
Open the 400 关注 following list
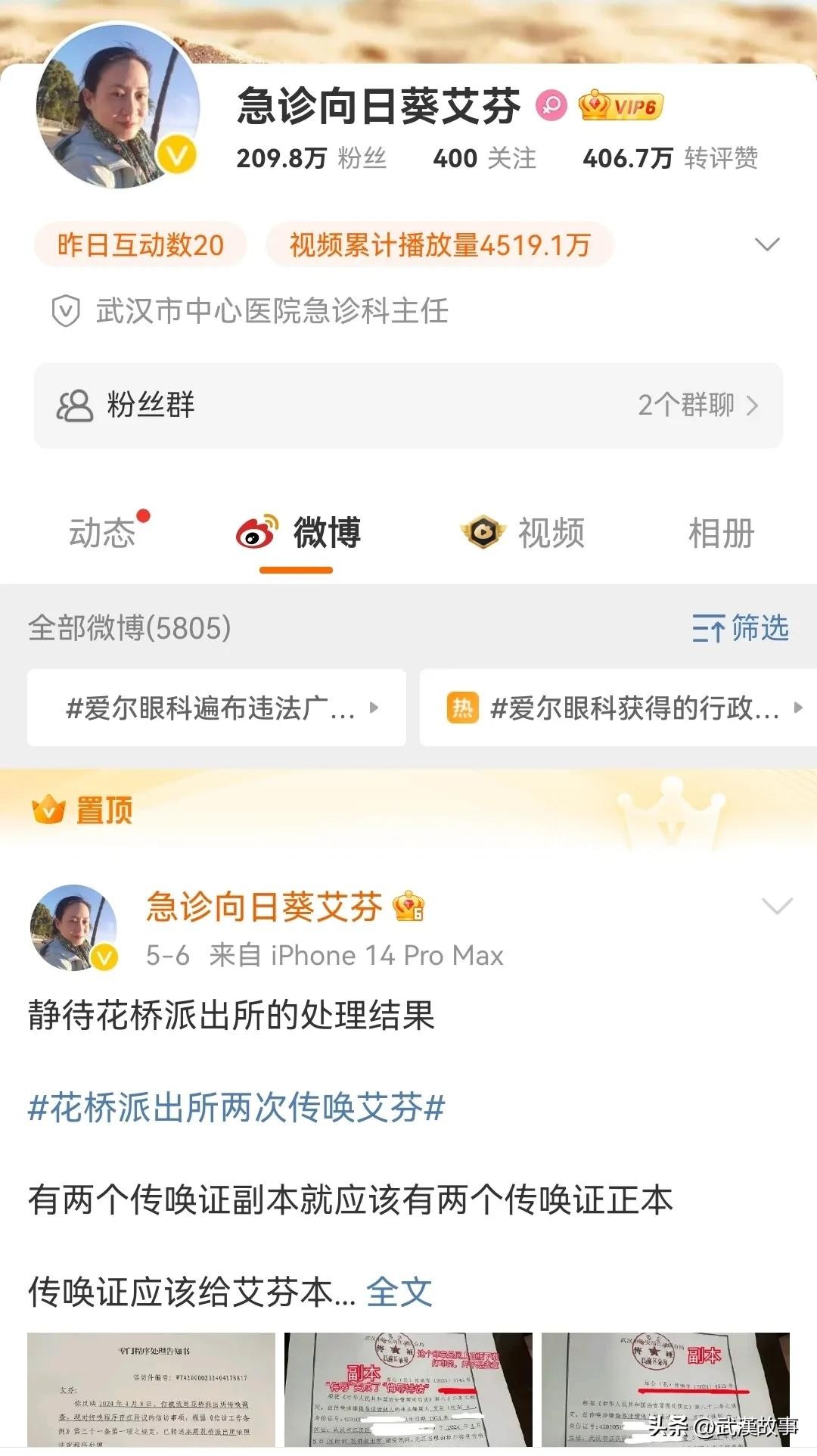[x=484, y=158]
